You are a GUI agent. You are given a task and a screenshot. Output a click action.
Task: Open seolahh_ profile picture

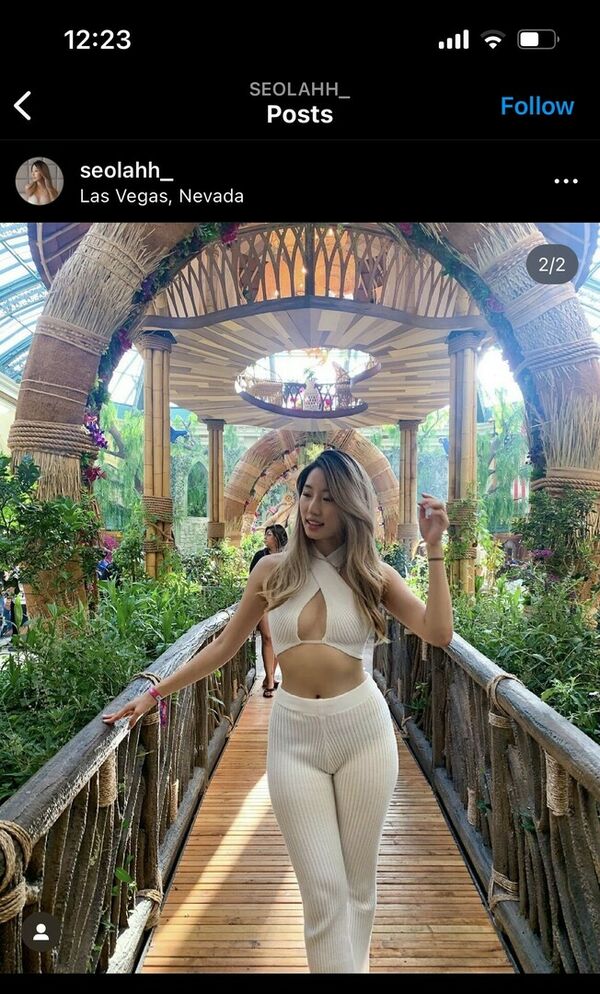tap(39, 181)
